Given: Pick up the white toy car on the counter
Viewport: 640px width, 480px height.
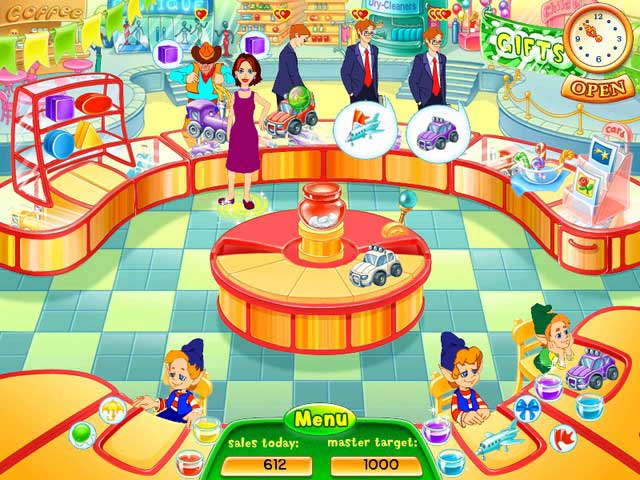Looking at the screenshot, I should 378,264.
